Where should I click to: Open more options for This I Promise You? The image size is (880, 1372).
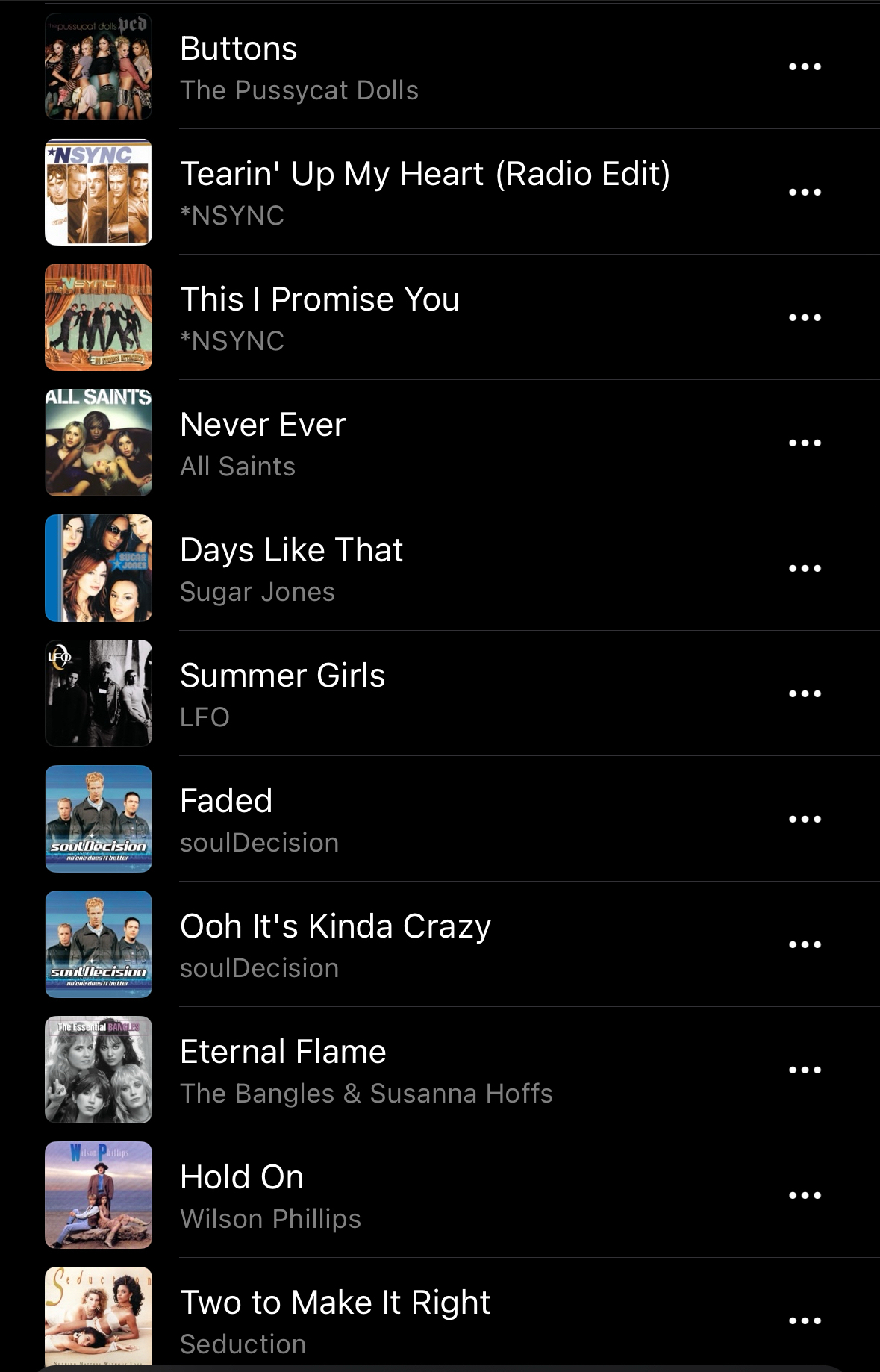pyautogui.click(x=805, y=318)
